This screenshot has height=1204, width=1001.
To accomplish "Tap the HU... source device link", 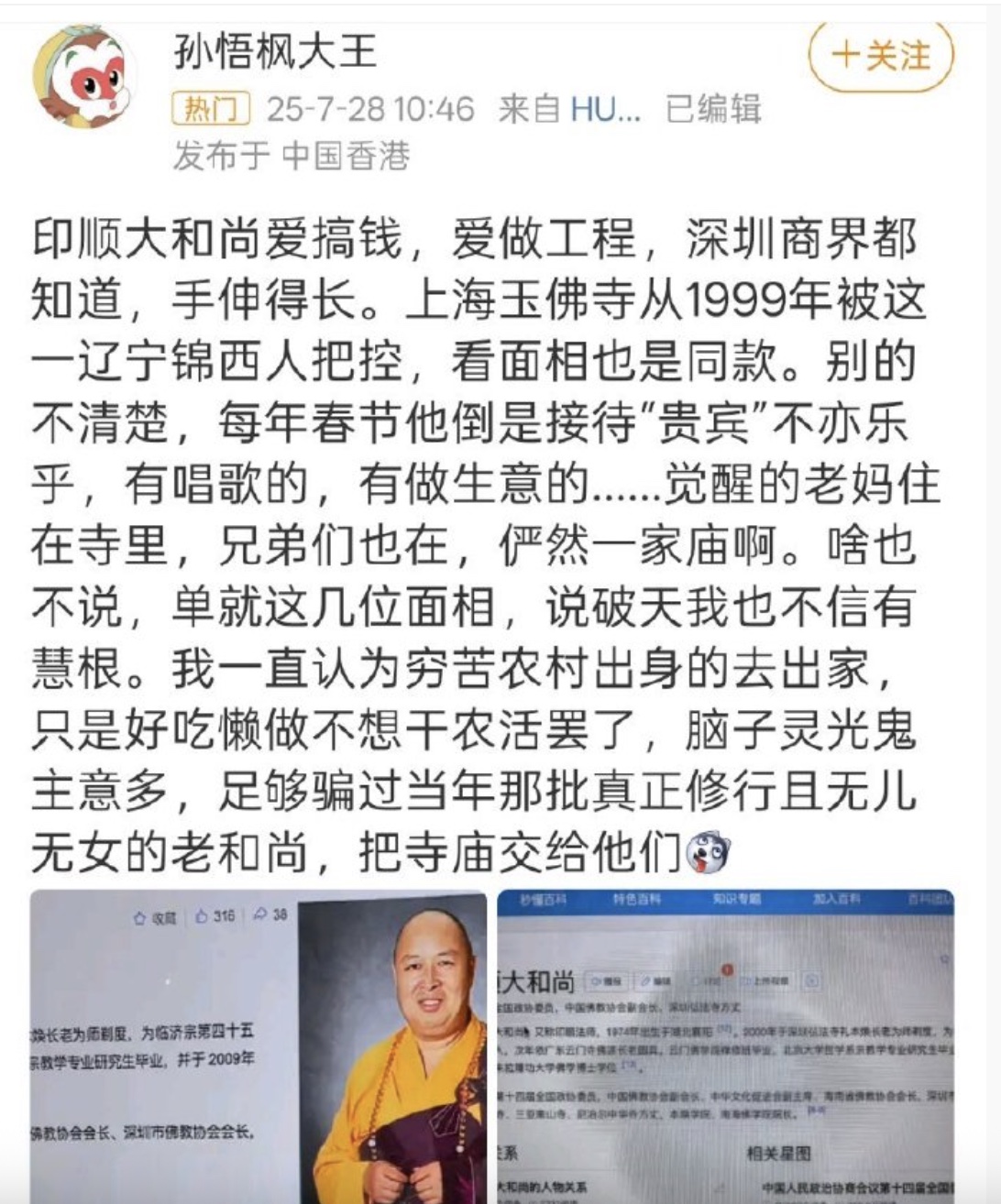I will (605, 110).
